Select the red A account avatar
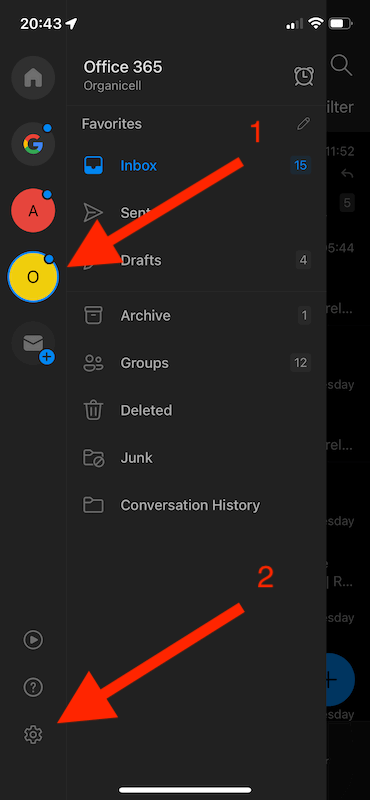The image size is (370, 800). point(33,211)
